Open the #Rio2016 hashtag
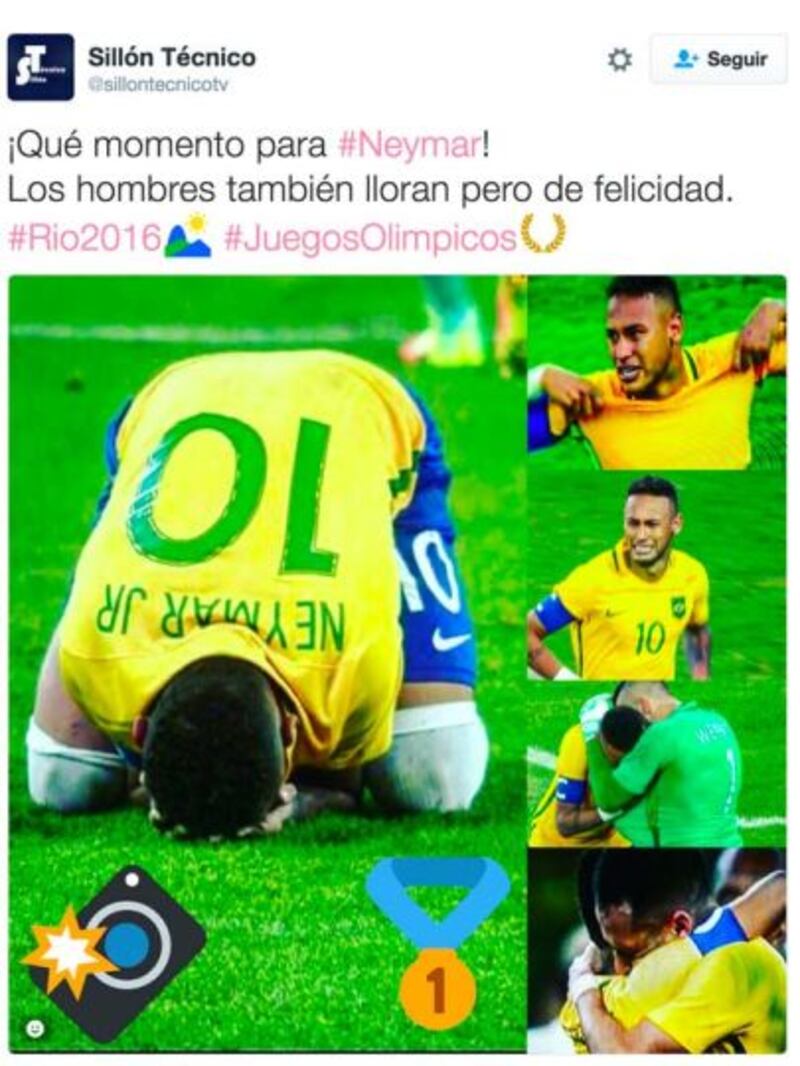Image resolution: width=800 pixels, height=1066 pixels. click(85, 238)
